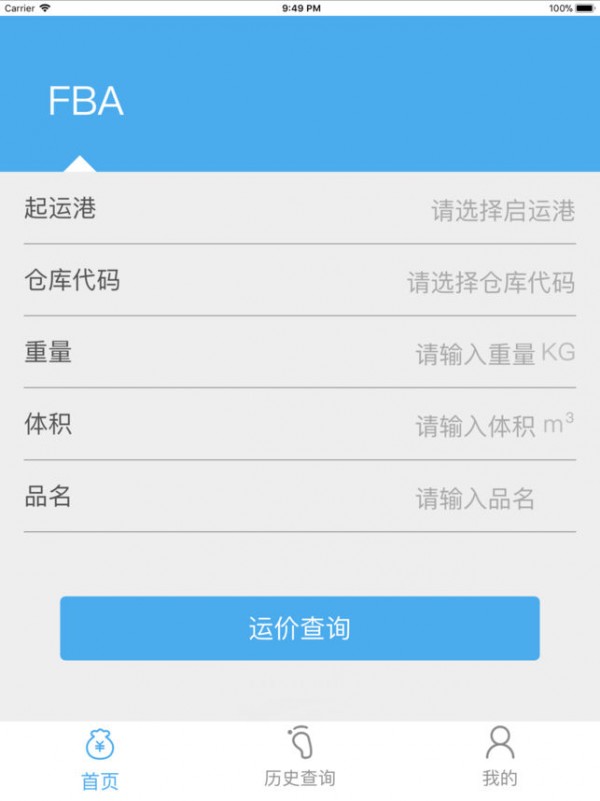
Task: Choose the departure port (起运港)
Action: 502,211
